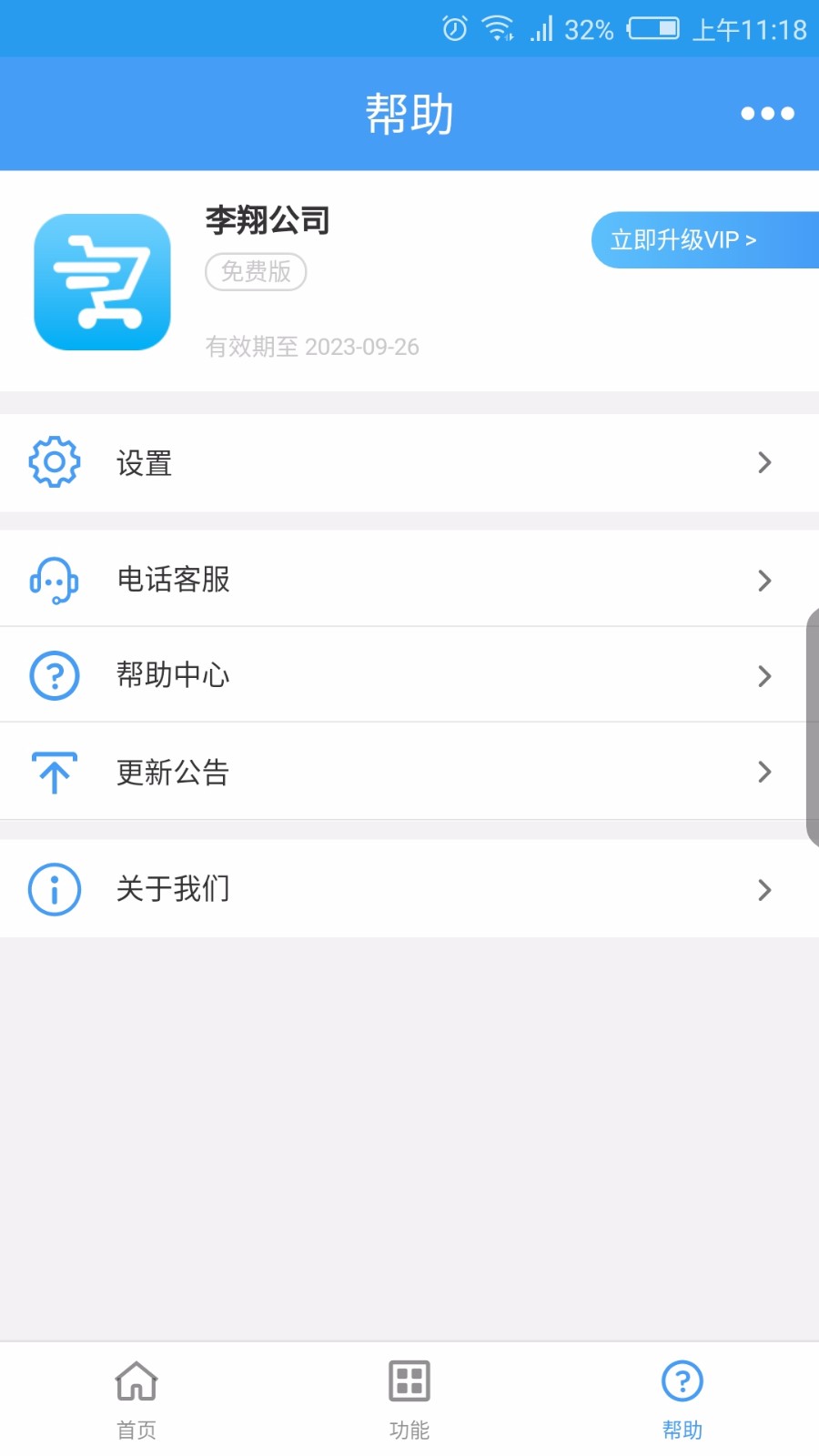Open the settings gear icon
The image size is (819, 1456).
(54, 462)
